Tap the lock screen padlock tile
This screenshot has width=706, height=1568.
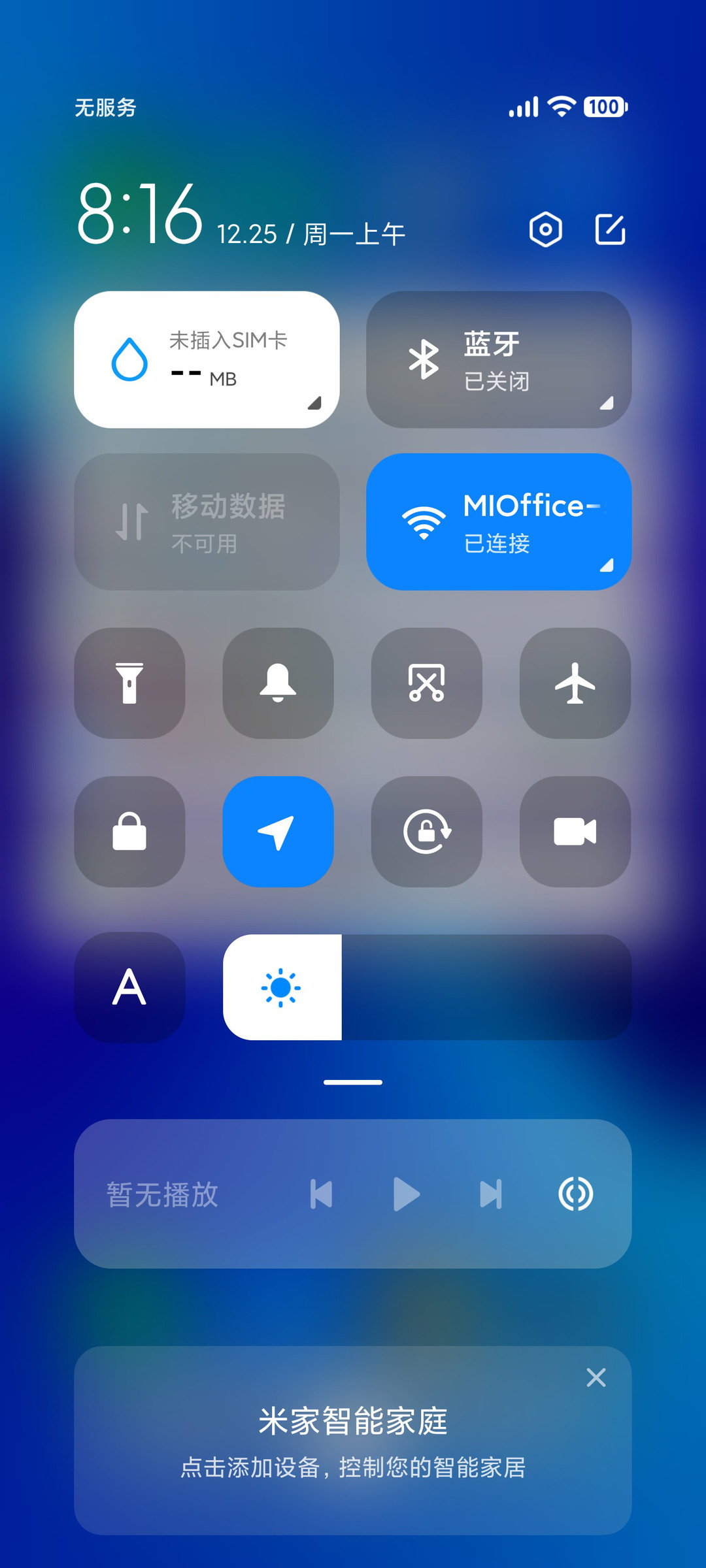click(129, 832)
